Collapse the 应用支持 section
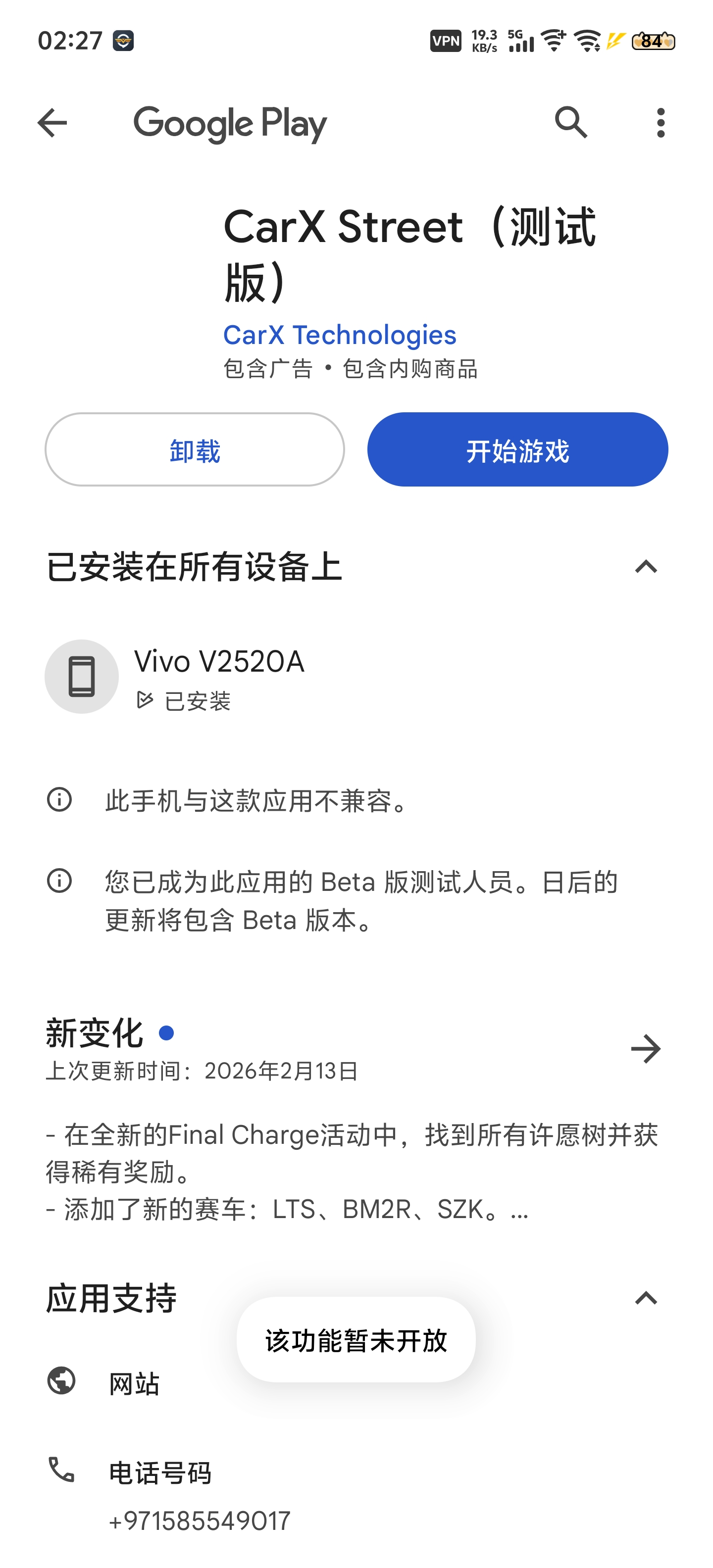The width and height of the screenshot is (713, 1568). [x=646, y=1298]
